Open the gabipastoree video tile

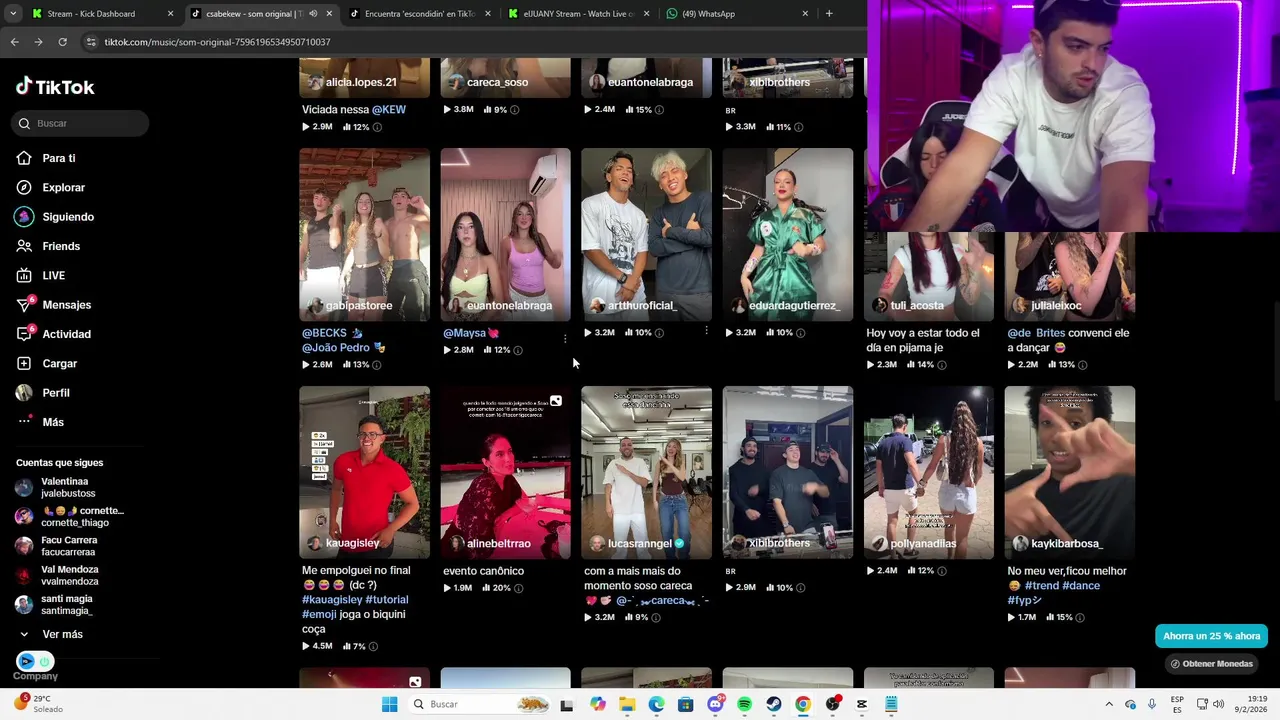[364, 234]
